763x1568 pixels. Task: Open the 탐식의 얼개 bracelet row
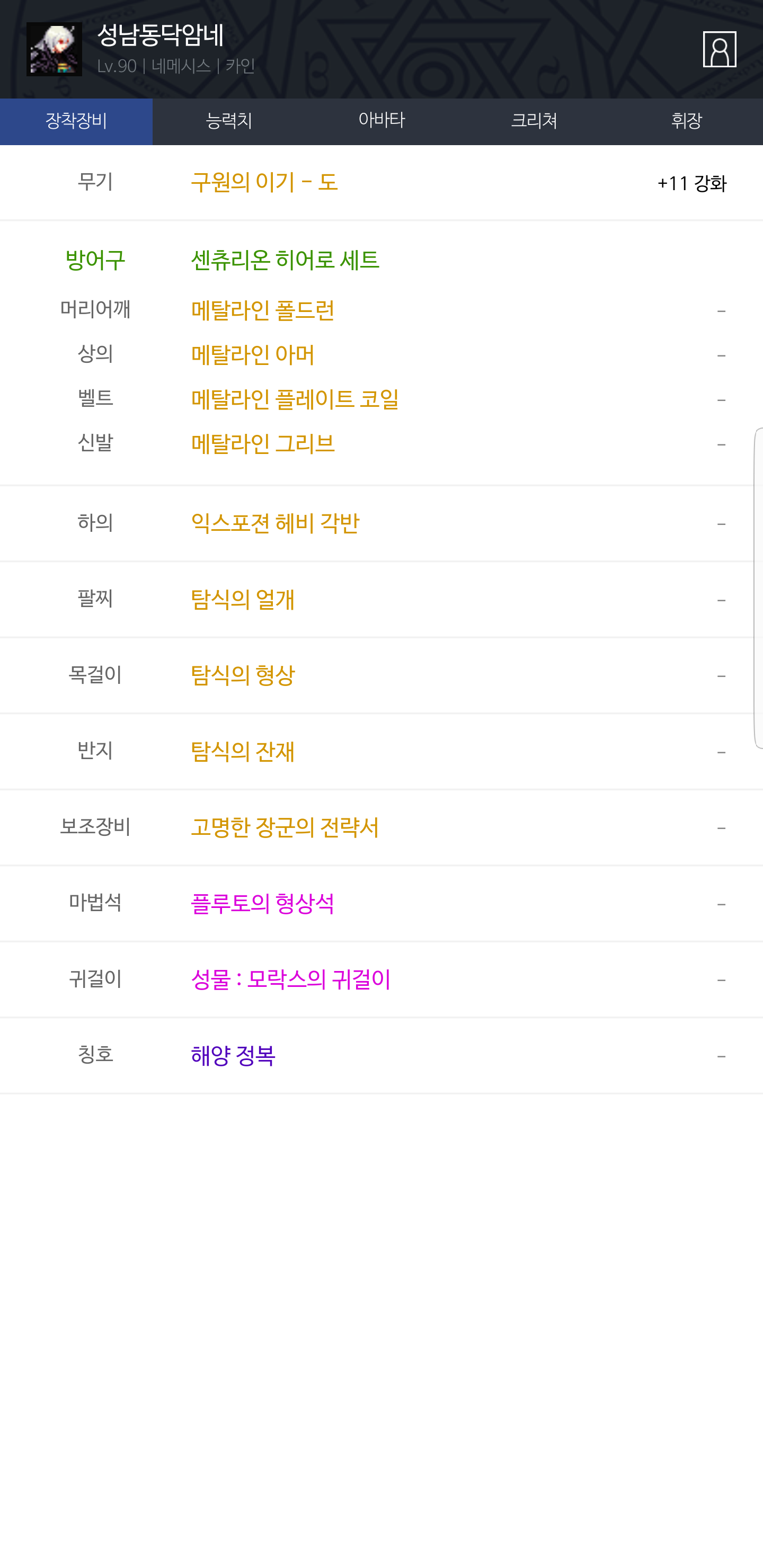pos(381,600)
